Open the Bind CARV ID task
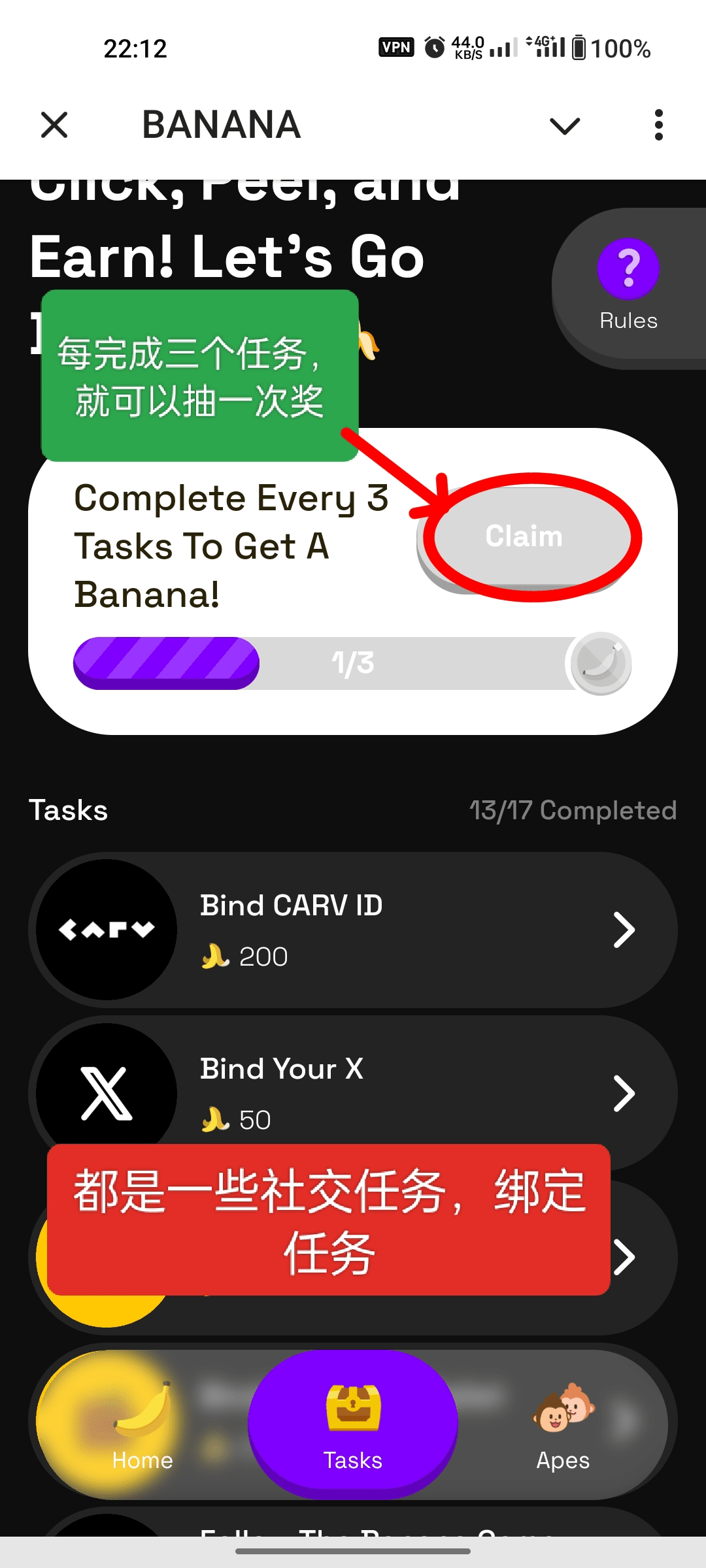 coord(353,930)
